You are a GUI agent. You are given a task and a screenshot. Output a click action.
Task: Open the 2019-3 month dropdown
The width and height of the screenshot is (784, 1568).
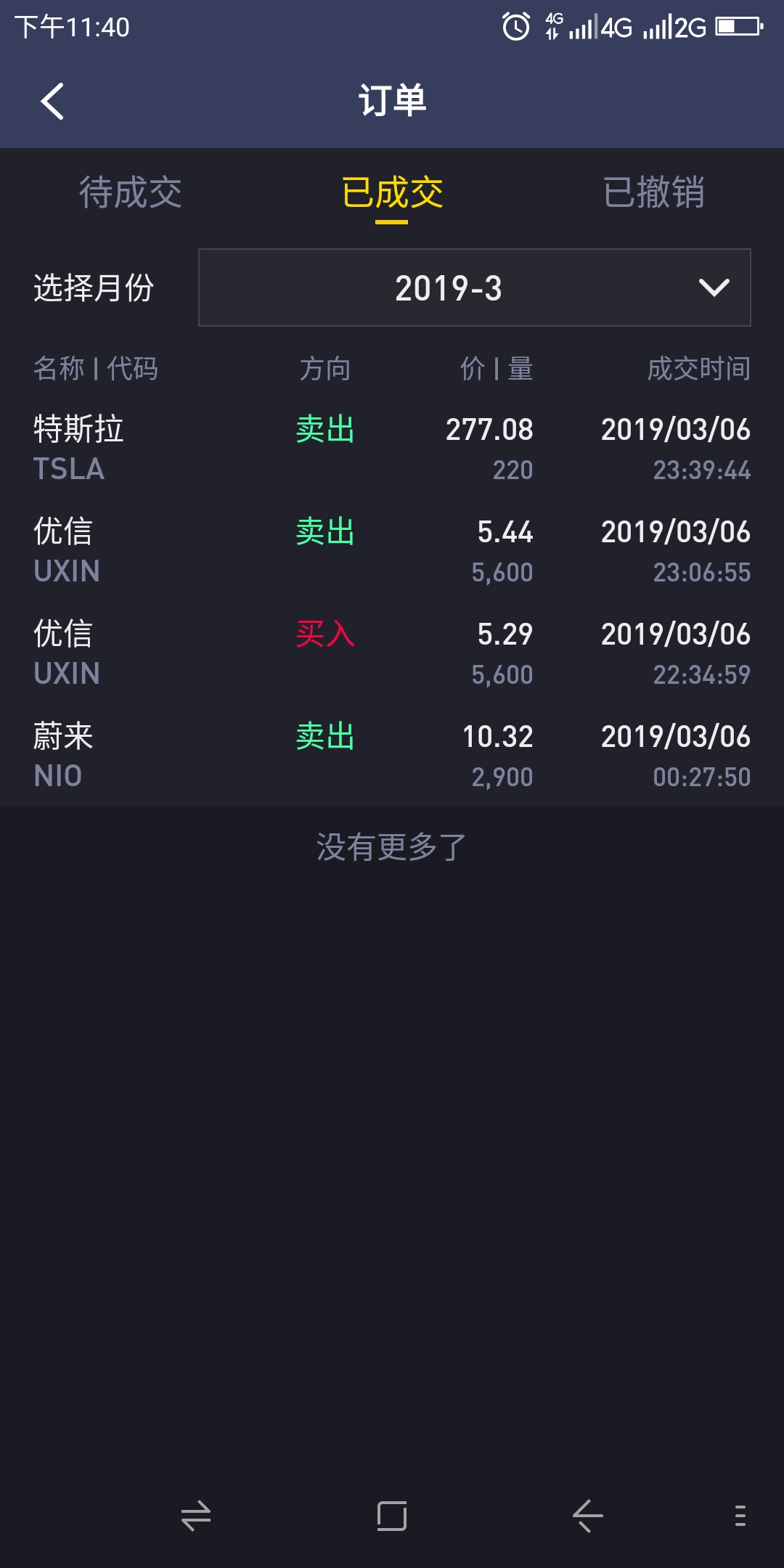(x=475, y=287)
